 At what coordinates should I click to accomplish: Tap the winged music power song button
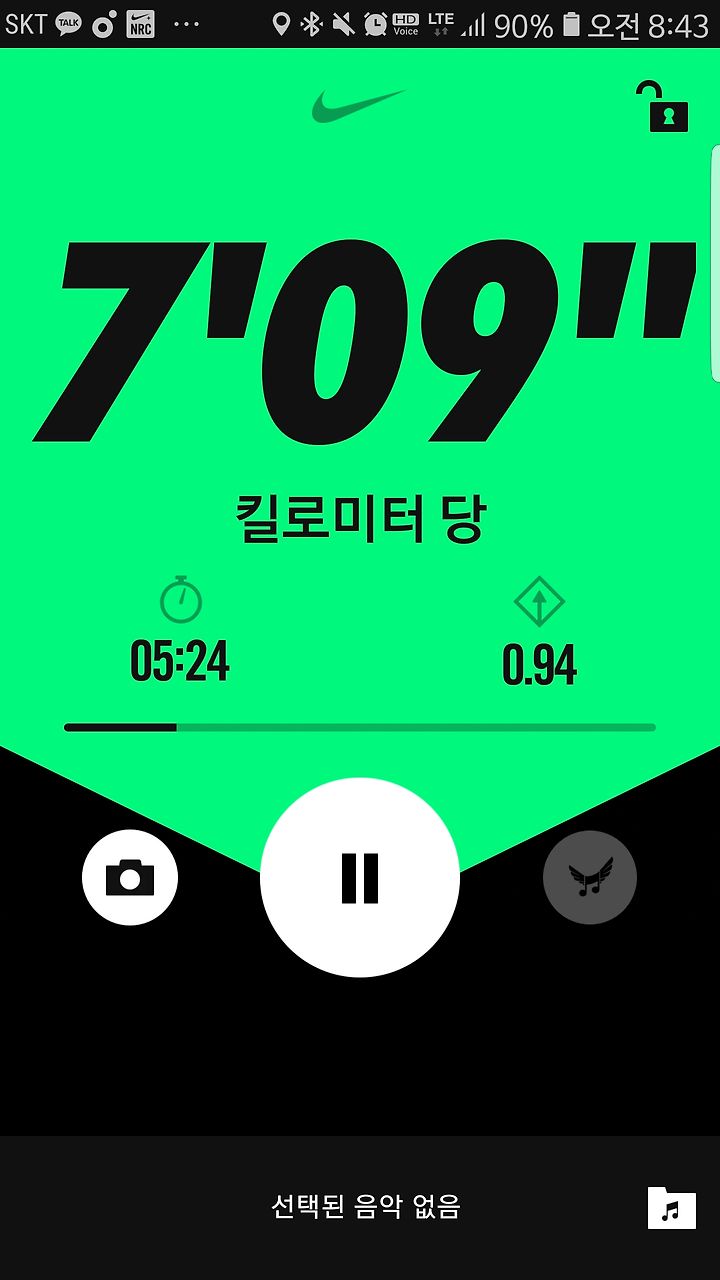(590, 878)
